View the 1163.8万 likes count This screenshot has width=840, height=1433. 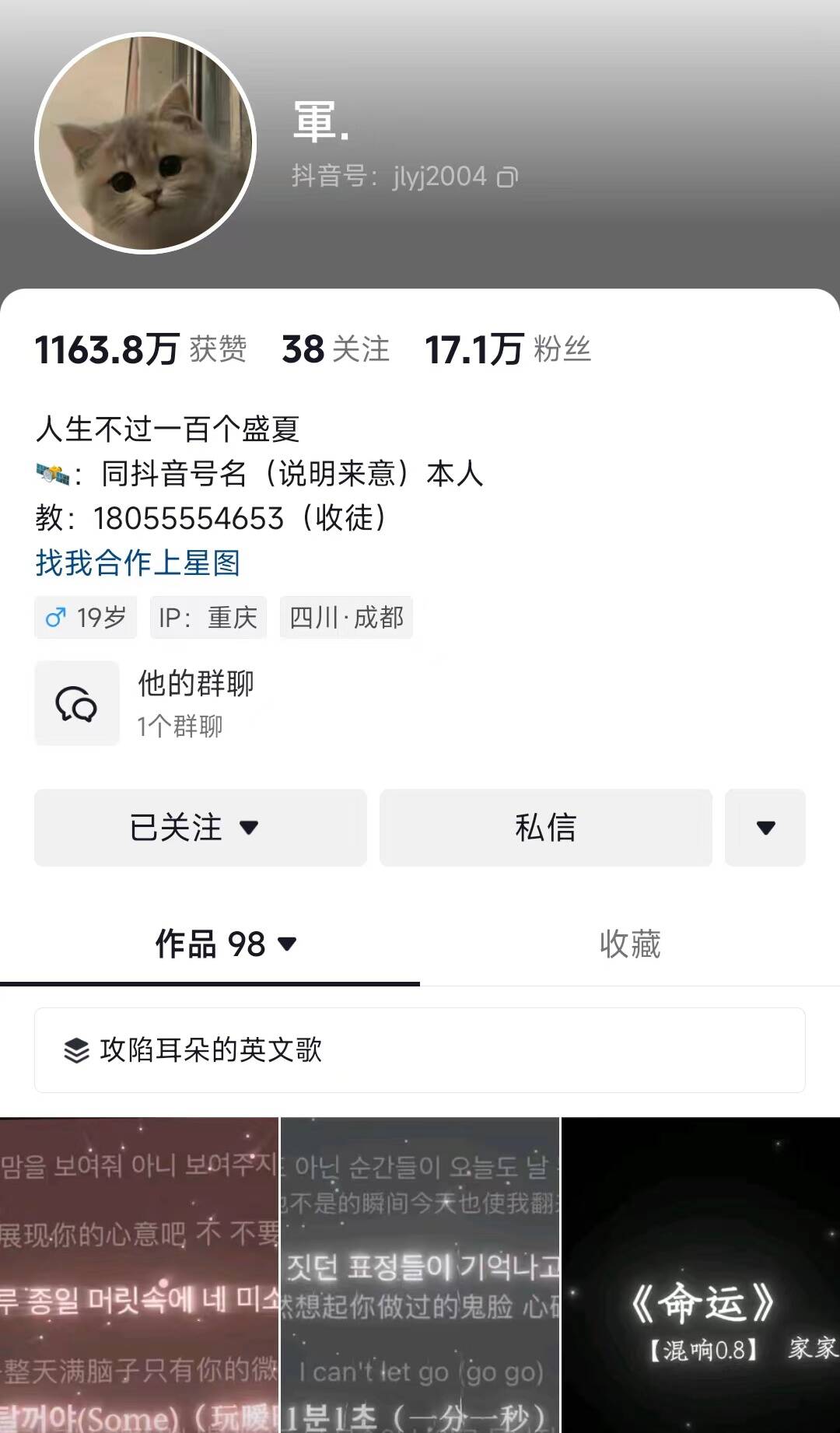(x=140, y=349)
